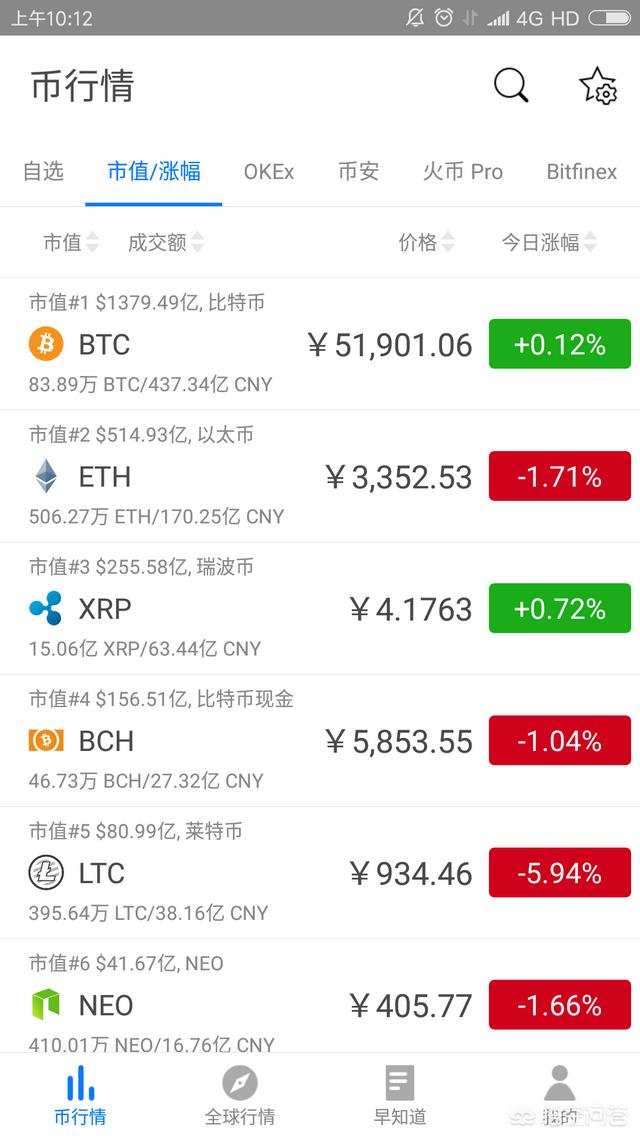Open the NEO coin row
The width and height of the screenshot is (640, 1138).
coord(320,996)
